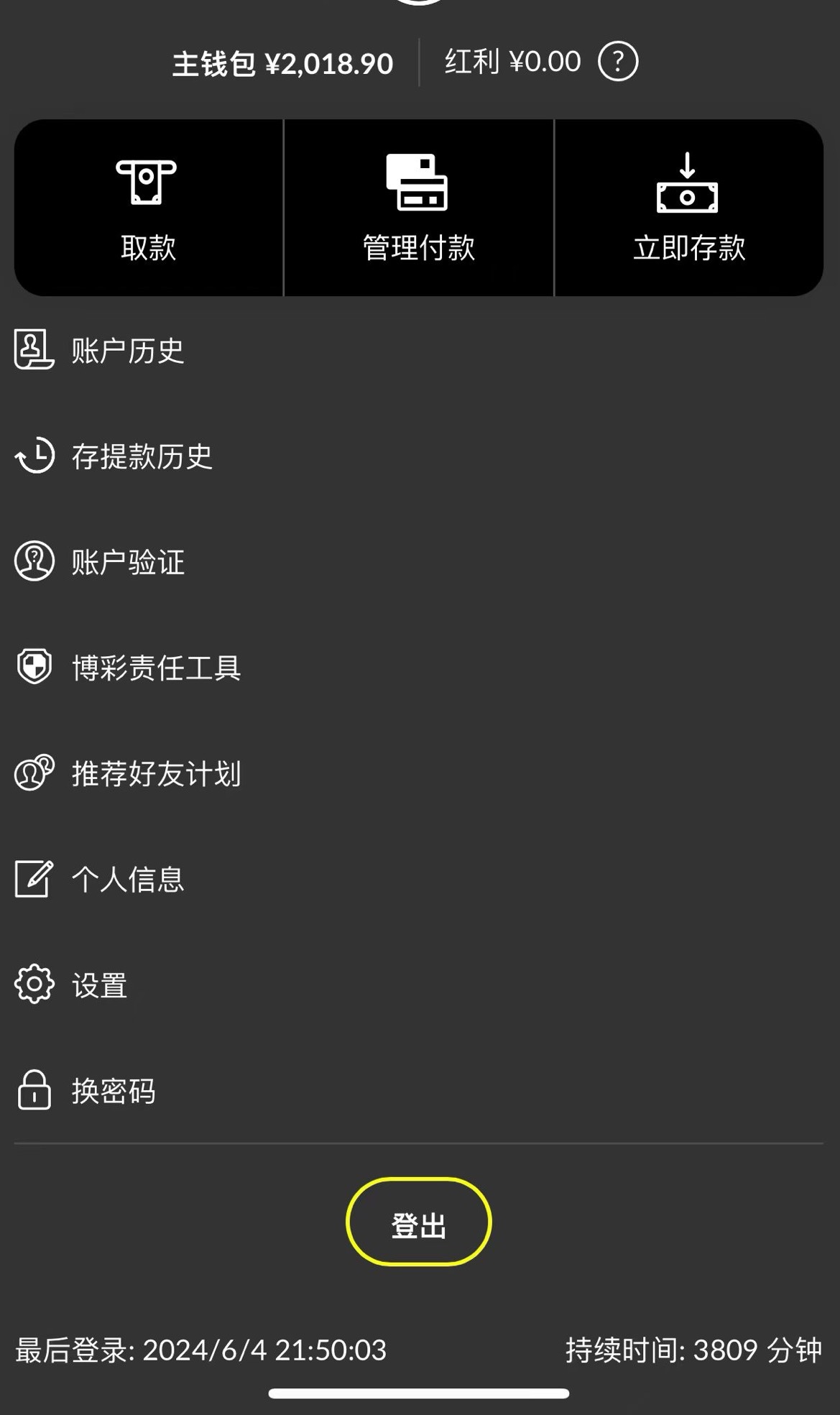The image size is (840, 1415).
Task: Tap 登出 to log out
Action: coord(419,1222)
